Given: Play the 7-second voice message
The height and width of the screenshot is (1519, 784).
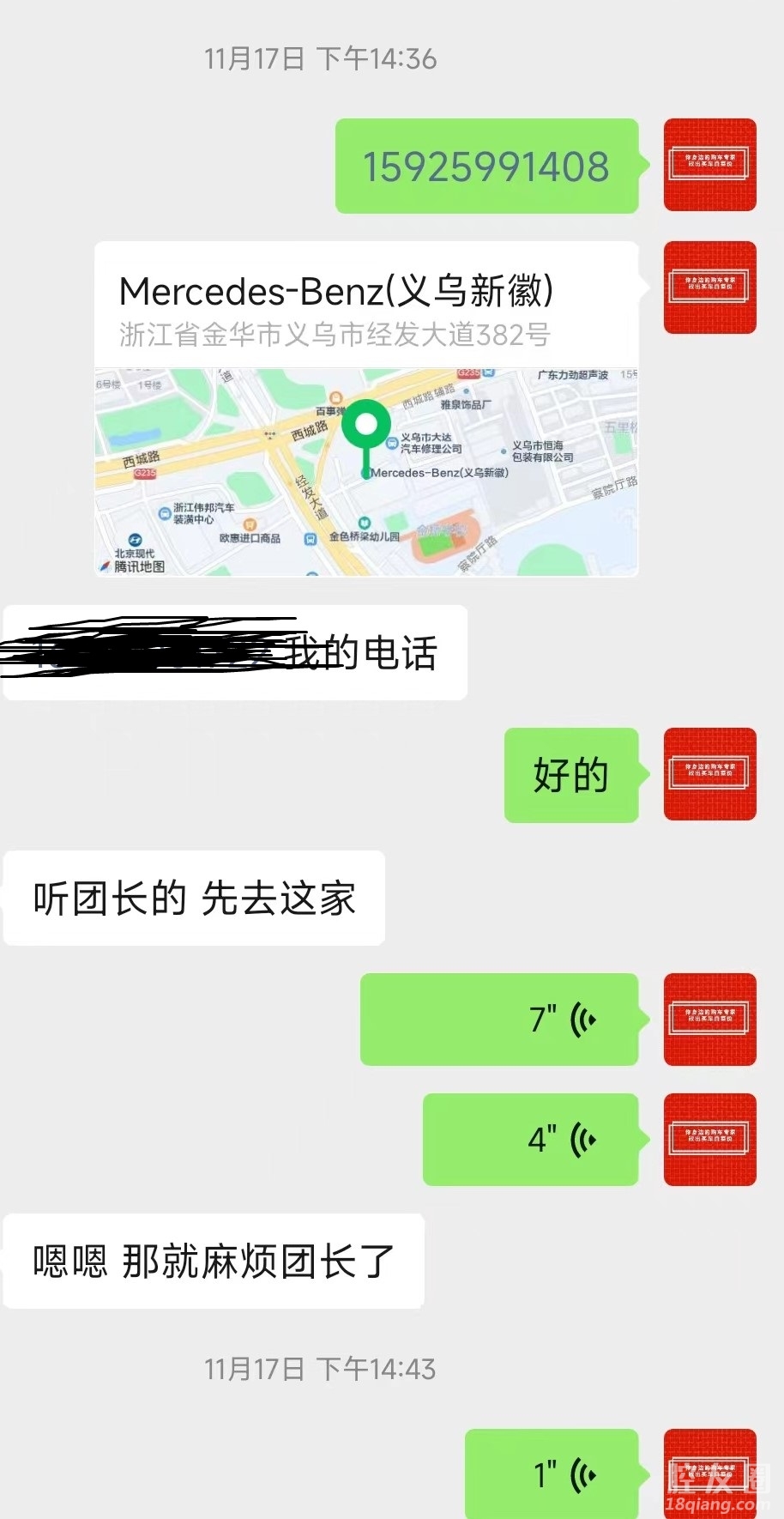Looking at the screenshot, I should click(x=499, y=1020).
